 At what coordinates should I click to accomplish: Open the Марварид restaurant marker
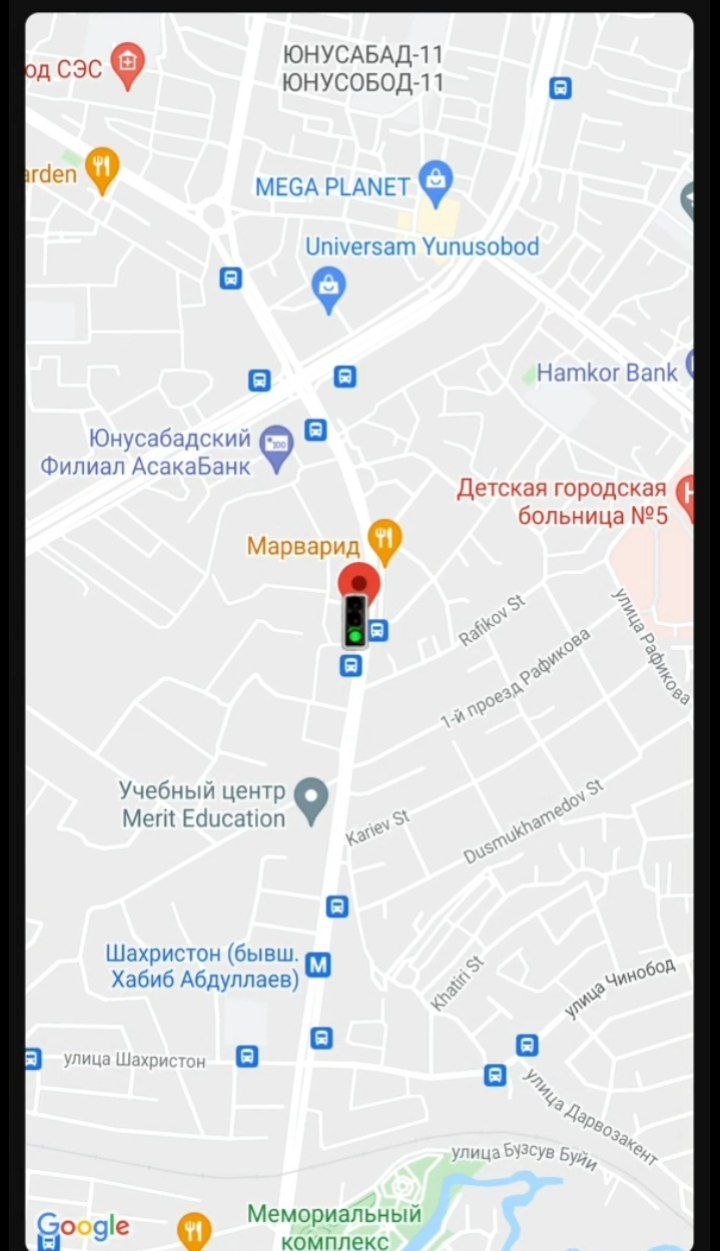(384, 539)
